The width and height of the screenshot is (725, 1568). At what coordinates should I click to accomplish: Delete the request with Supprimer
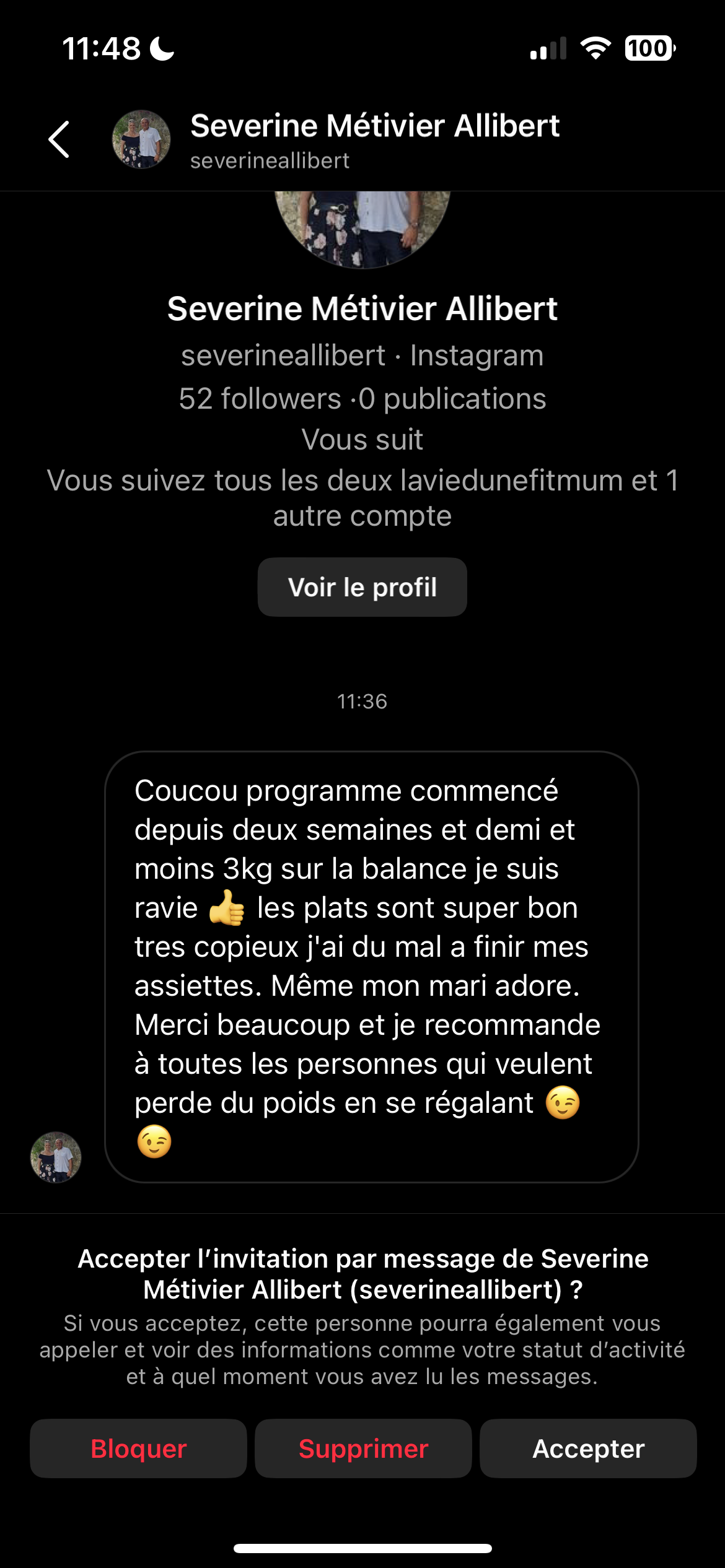pos(363,1449)
